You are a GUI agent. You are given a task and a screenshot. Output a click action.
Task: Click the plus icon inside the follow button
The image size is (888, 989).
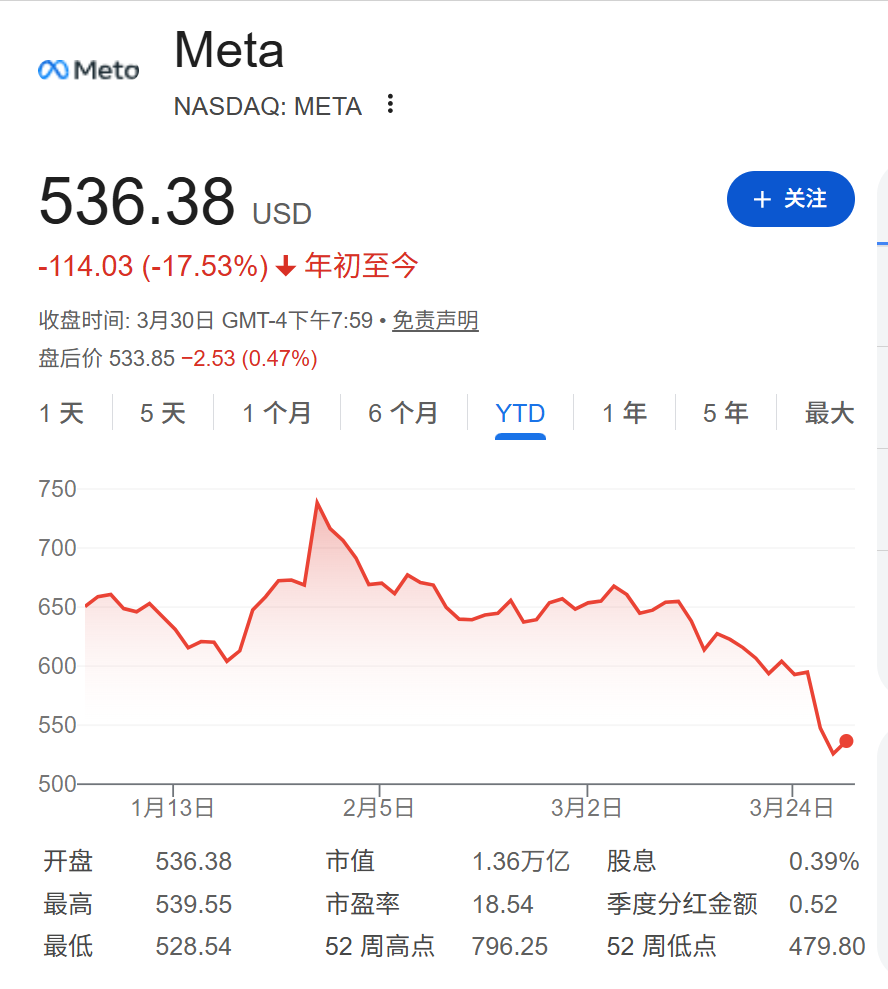763,199
